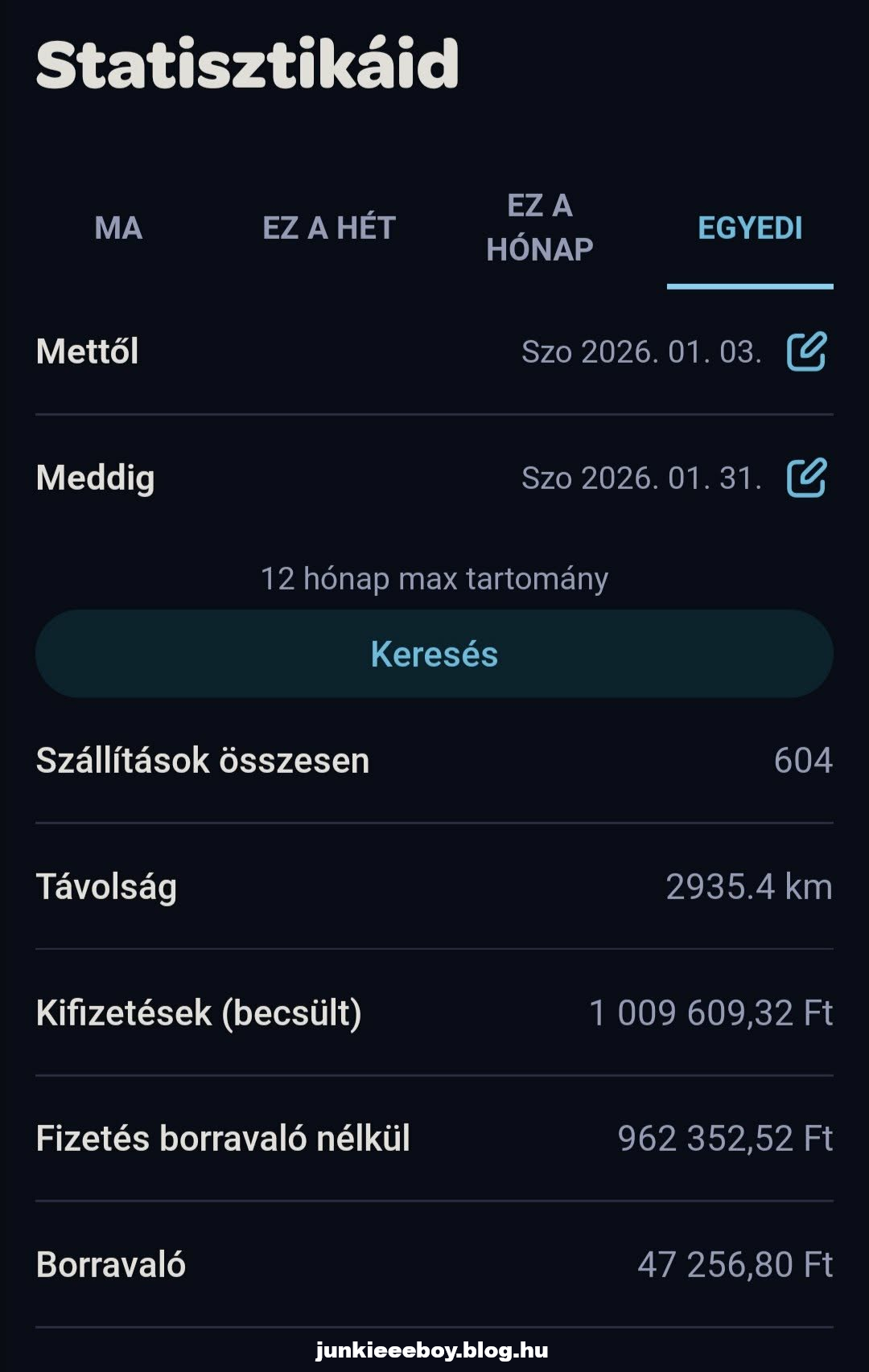Click the Mettől date value Szo 2026. 01. 03.

click(642, 351)
